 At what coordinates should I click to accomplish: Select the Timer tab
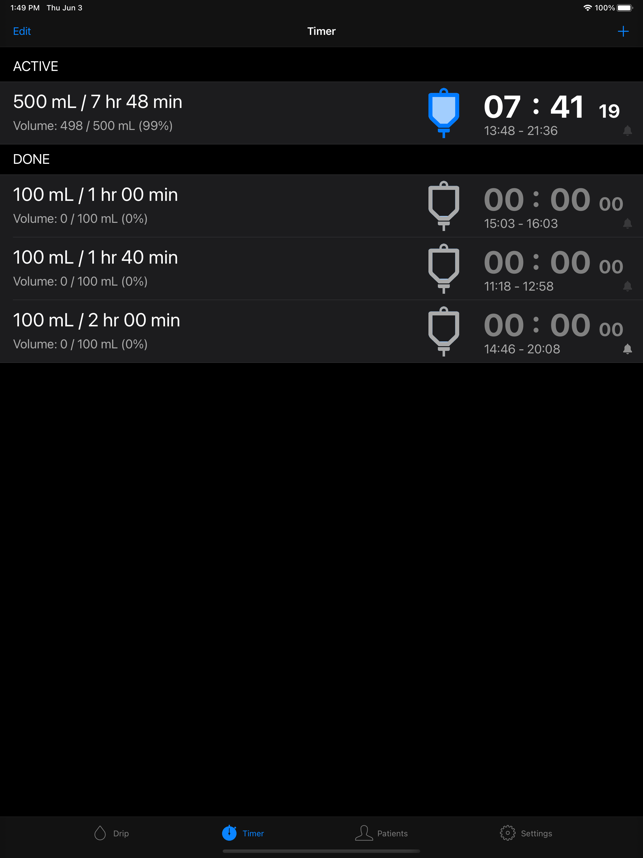coord(242,833)
